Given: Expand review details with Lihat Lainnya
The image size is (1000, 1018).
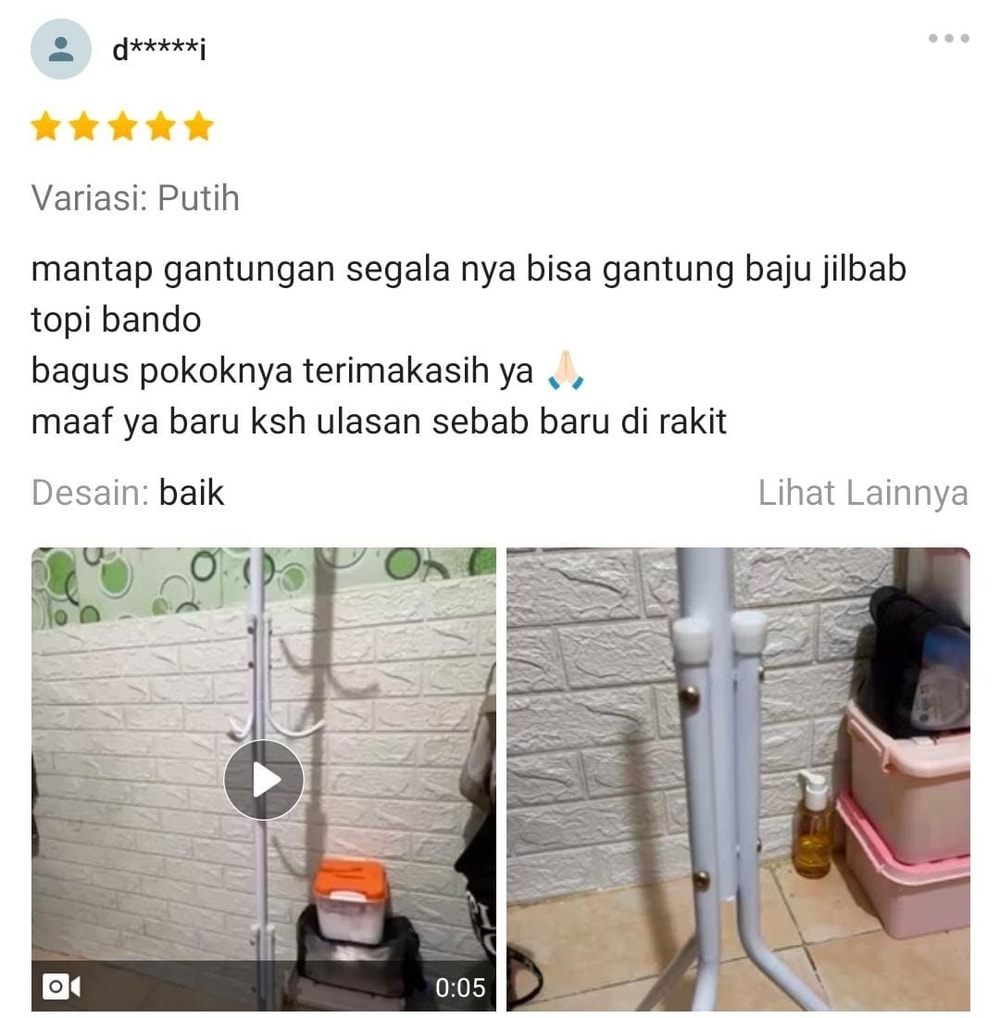Looking at the screenshot, I should coord(862,493).
